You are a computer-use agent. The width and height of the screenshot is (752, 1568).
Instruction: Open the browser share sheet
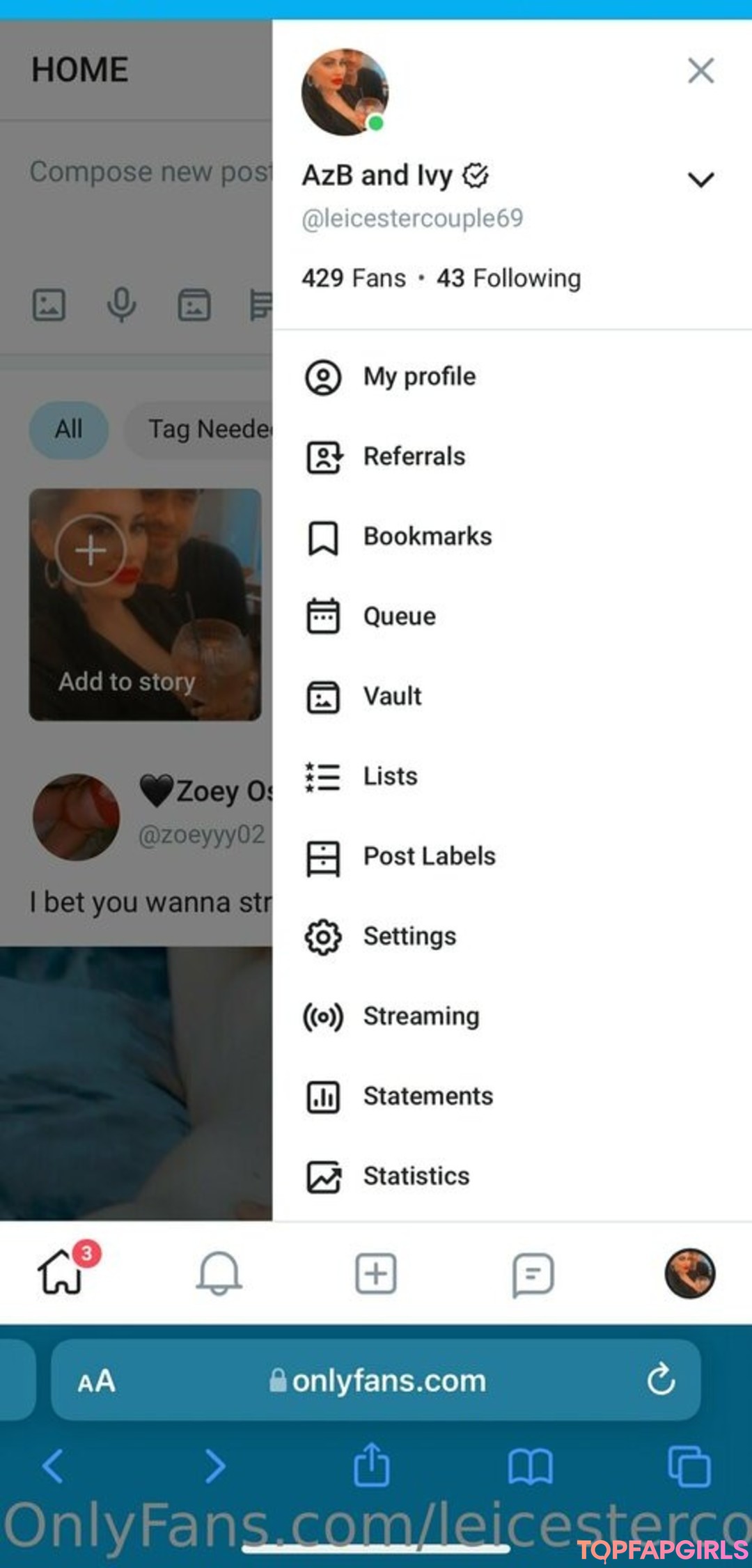pos(371,1465)
